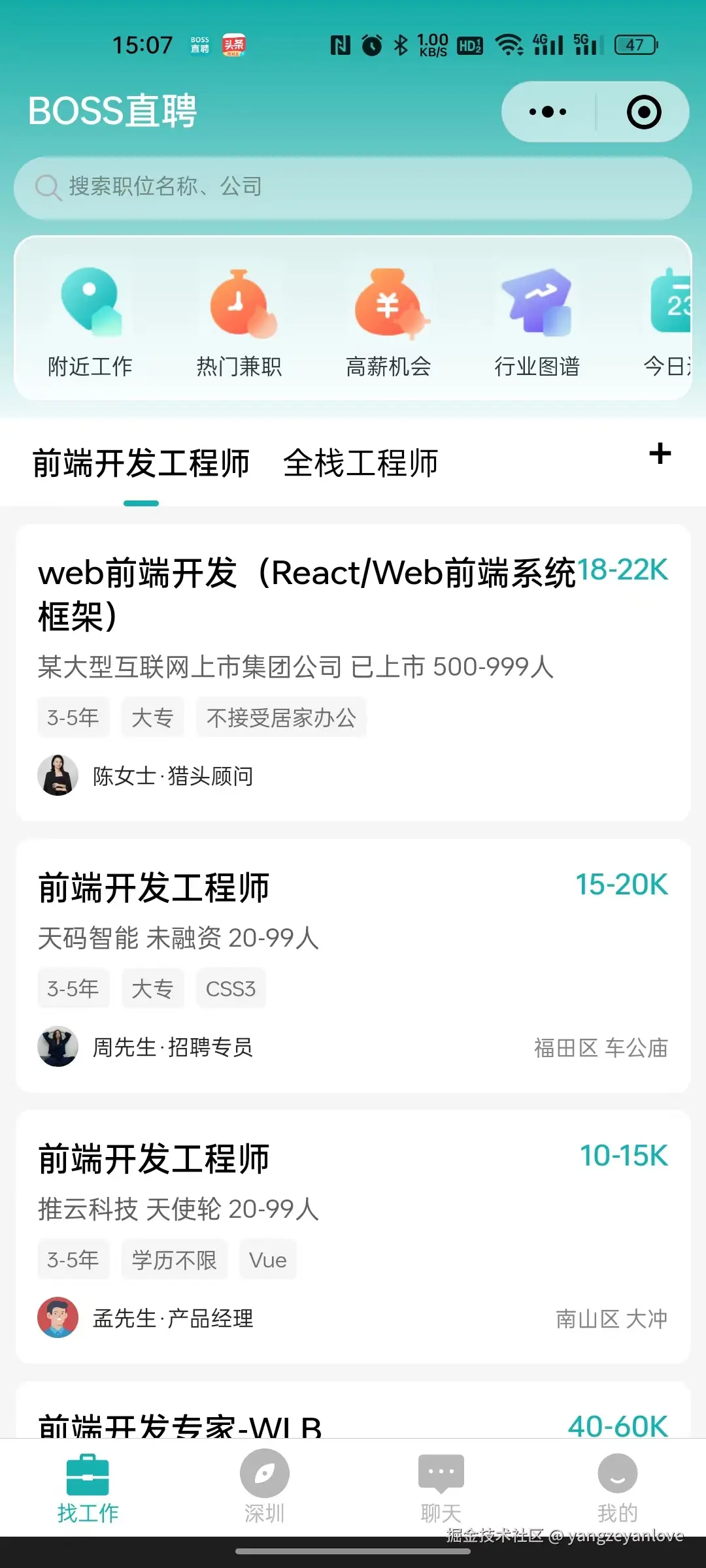Close the mini-program with the circle button
Viewport: 706px width, 1568px height.
(x=644, y=112)
